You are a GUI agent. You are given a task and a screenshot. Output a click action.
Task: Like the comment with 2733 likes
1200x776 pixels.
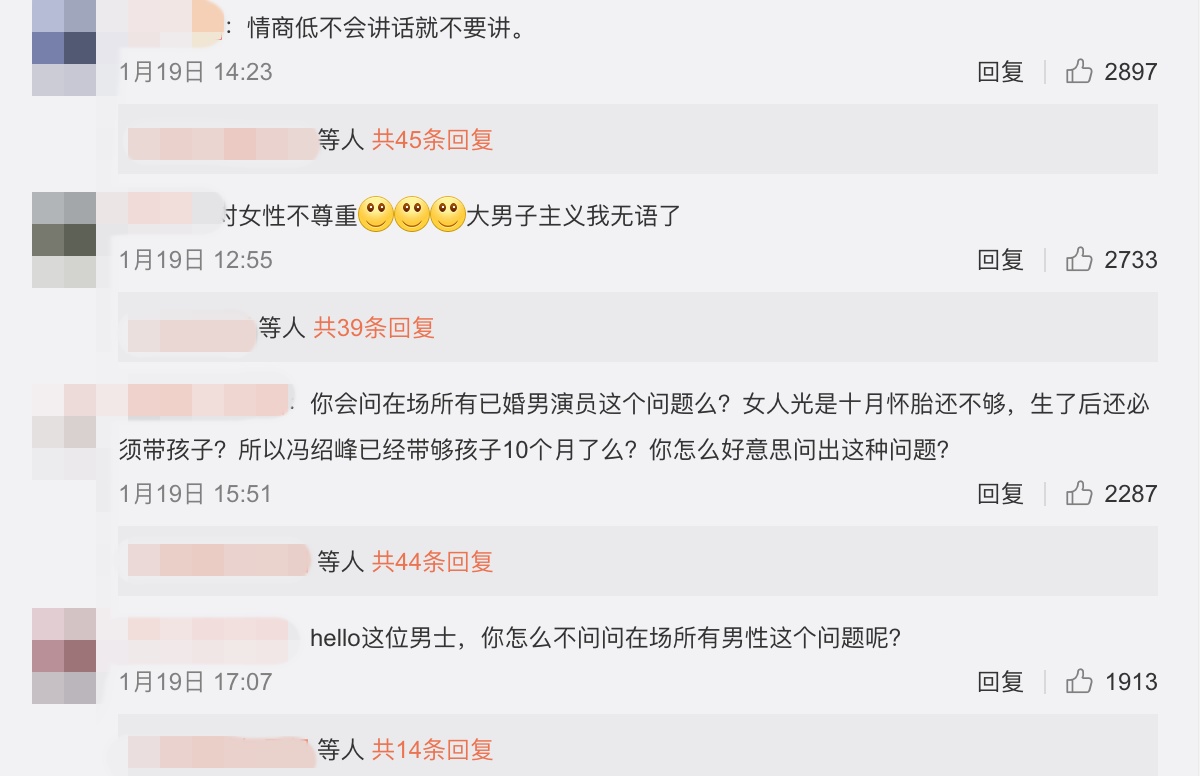point(1079,260)
